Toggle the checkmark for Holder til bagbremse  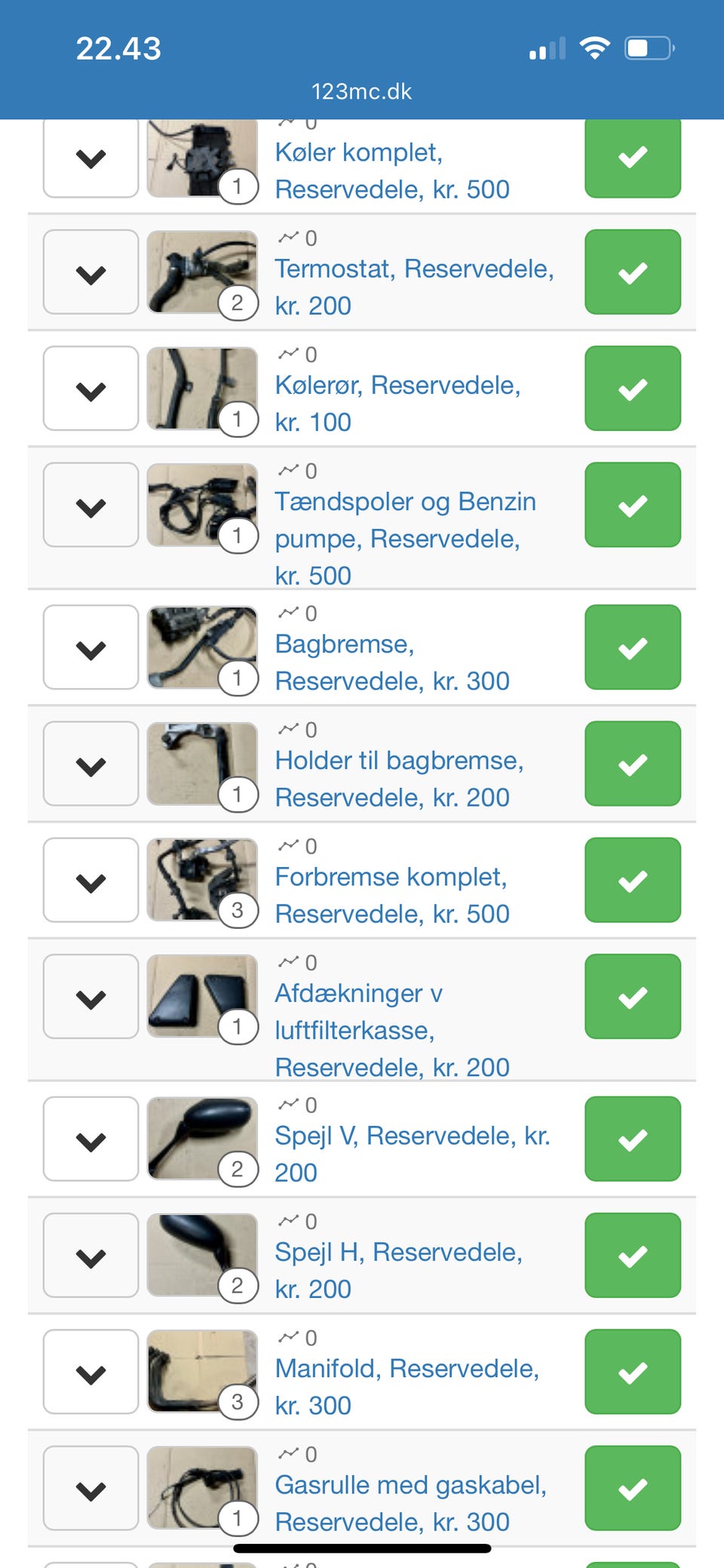[x=632, y=764]
